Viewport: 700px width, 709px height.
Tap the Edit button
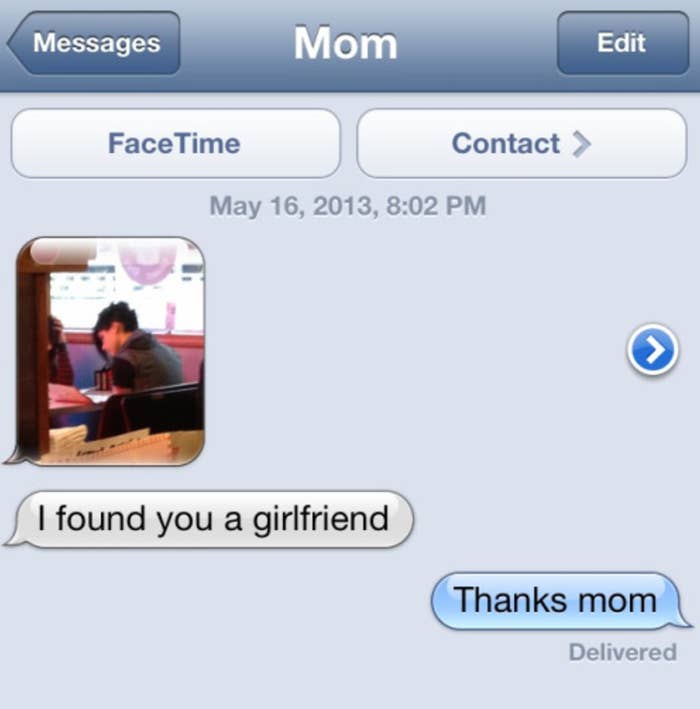click(x=620, y=44)
